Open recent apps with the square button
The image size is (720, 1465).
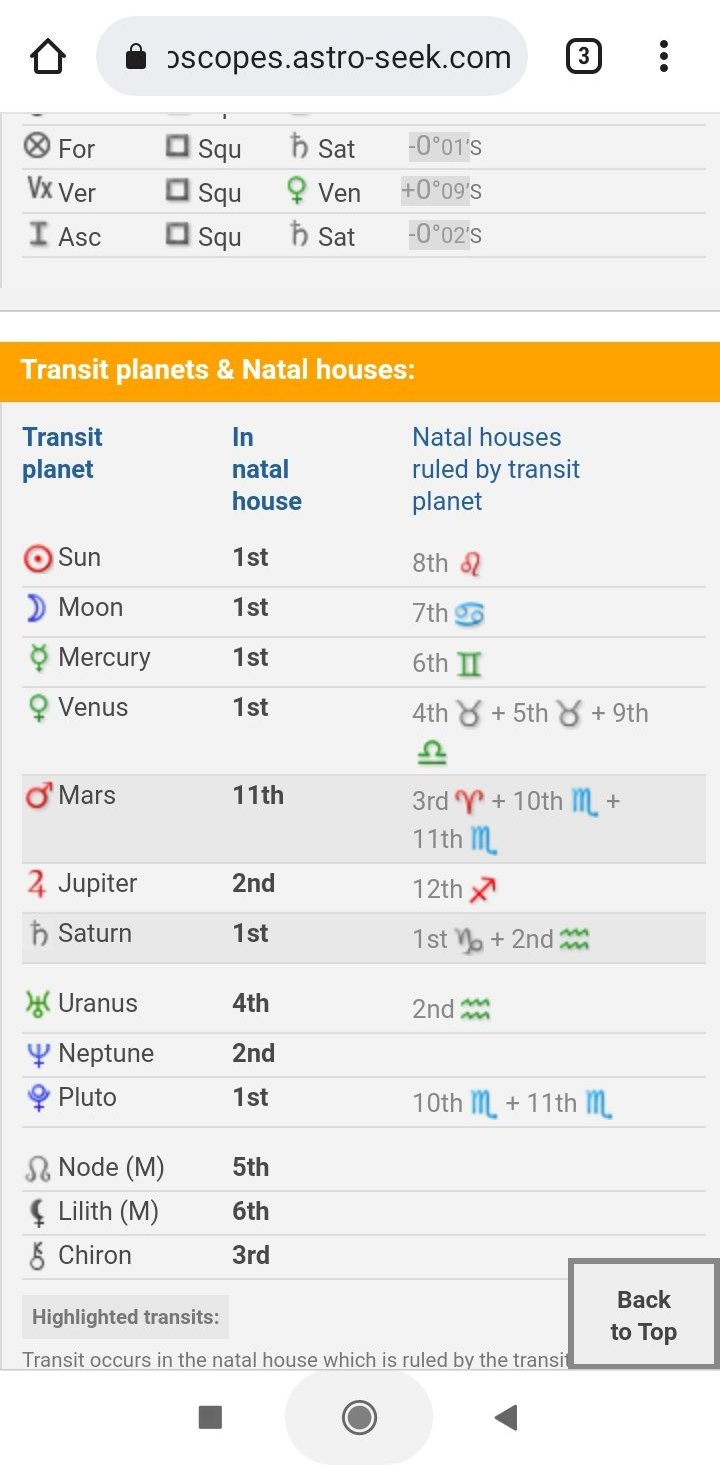pos(210,1417)
